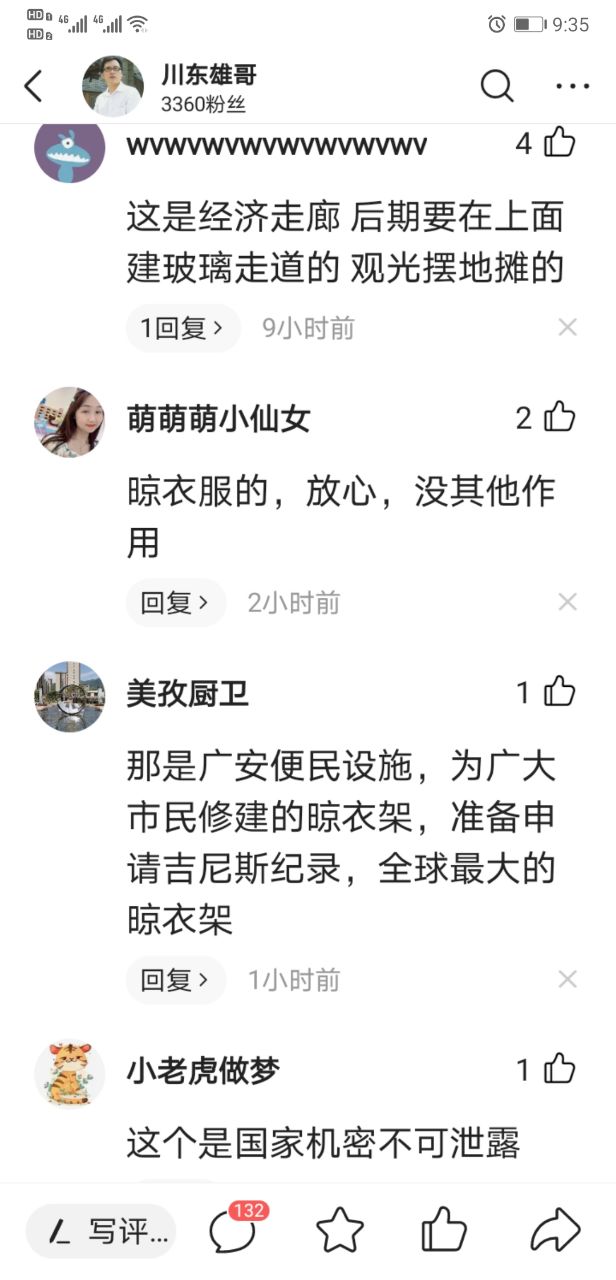The height and width of the screenshot is (1280, 616).
Task: Like 美孜厨卫's comment
Action: (x=559, y=692)
